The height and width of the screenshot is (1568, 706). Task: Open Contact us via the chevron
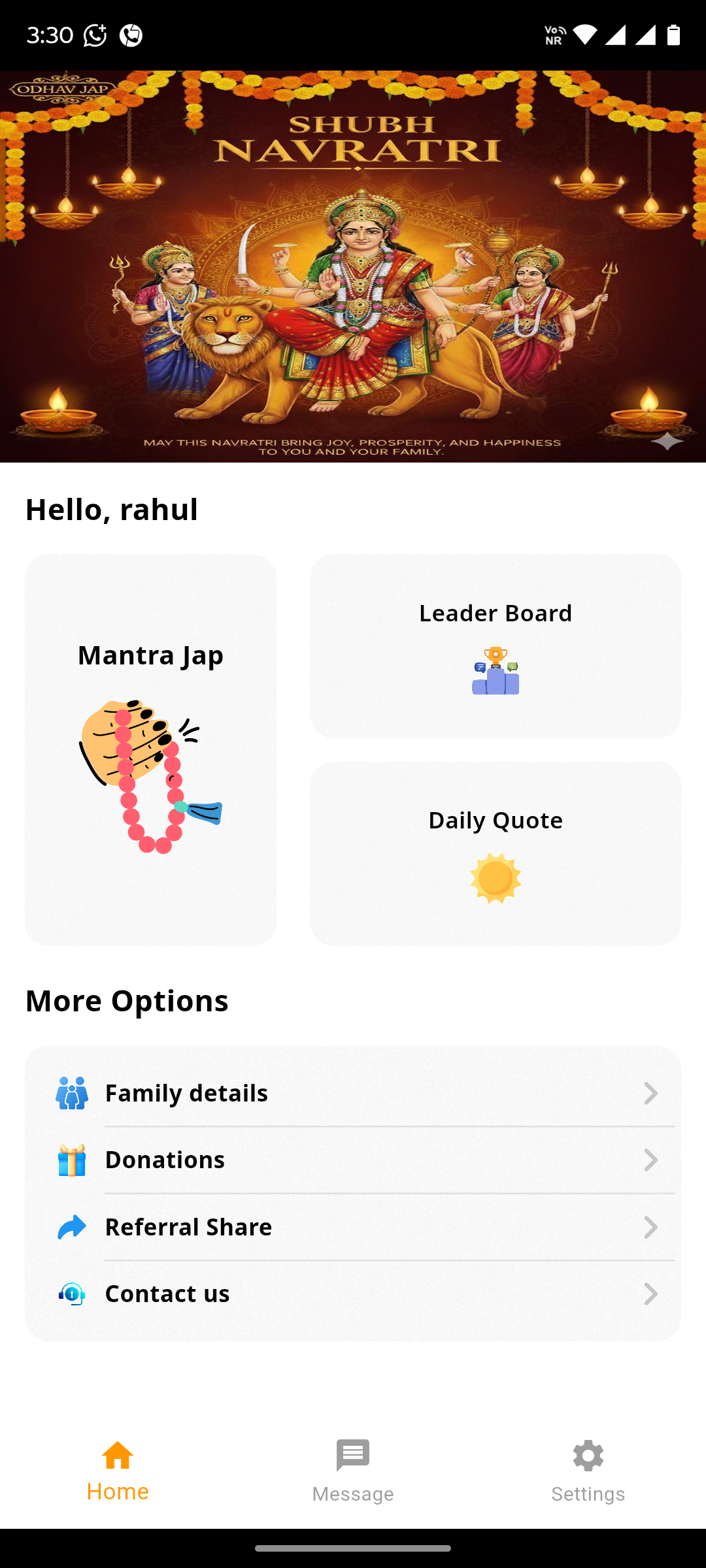pyautogui.click(x=650, y=1294)
